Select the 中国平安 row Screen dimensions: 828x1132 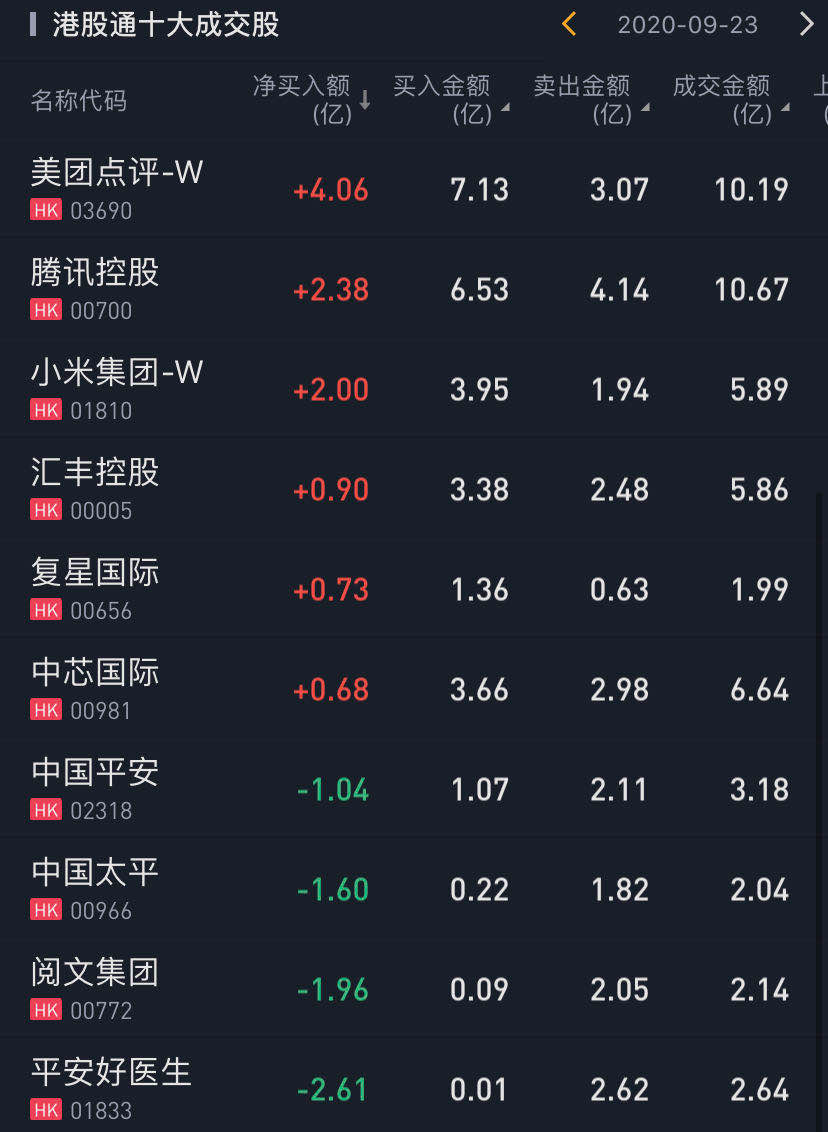click(x=95, y=772)
